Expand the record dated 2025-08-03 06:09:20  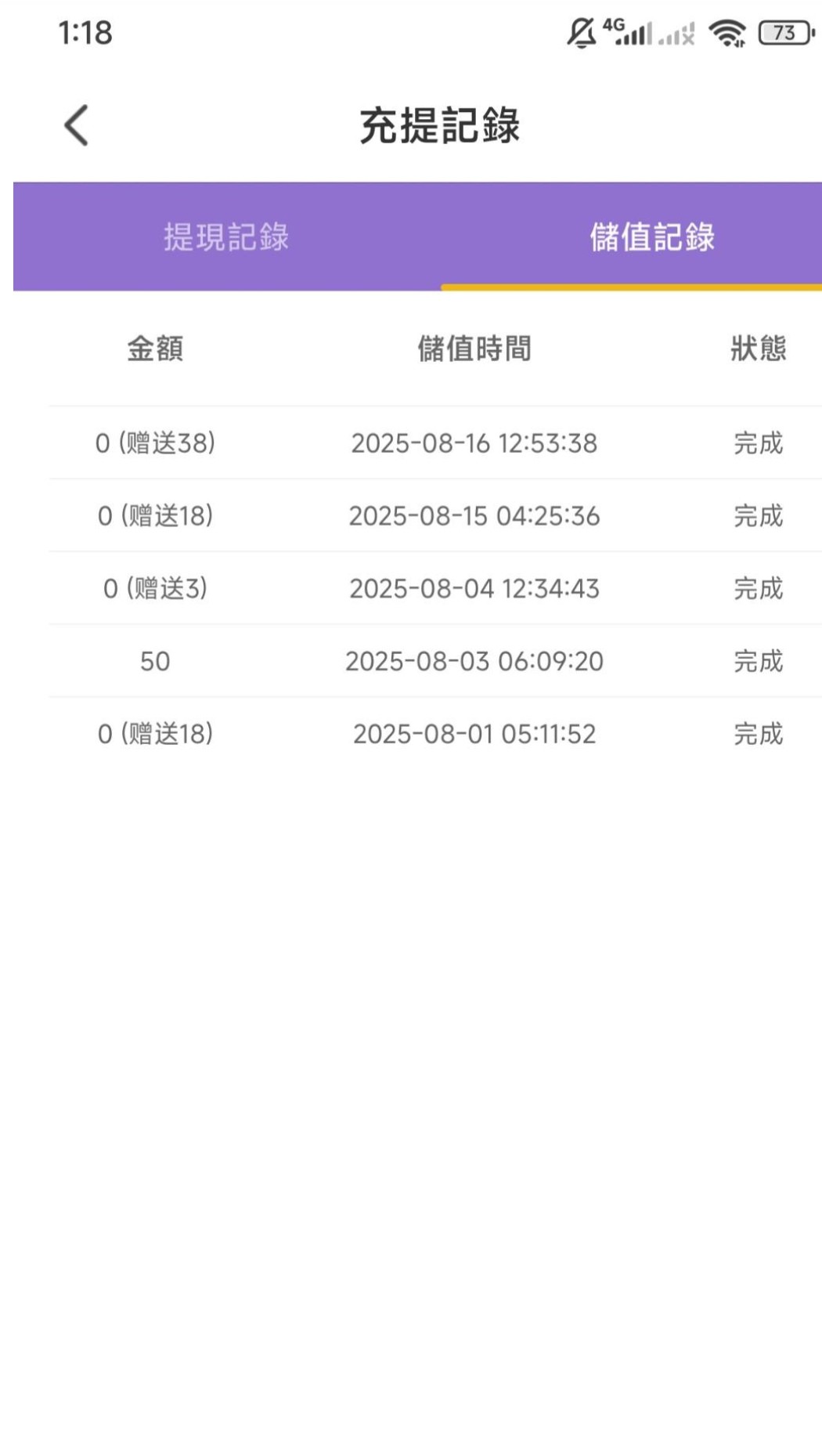click(x=411, y=660)
